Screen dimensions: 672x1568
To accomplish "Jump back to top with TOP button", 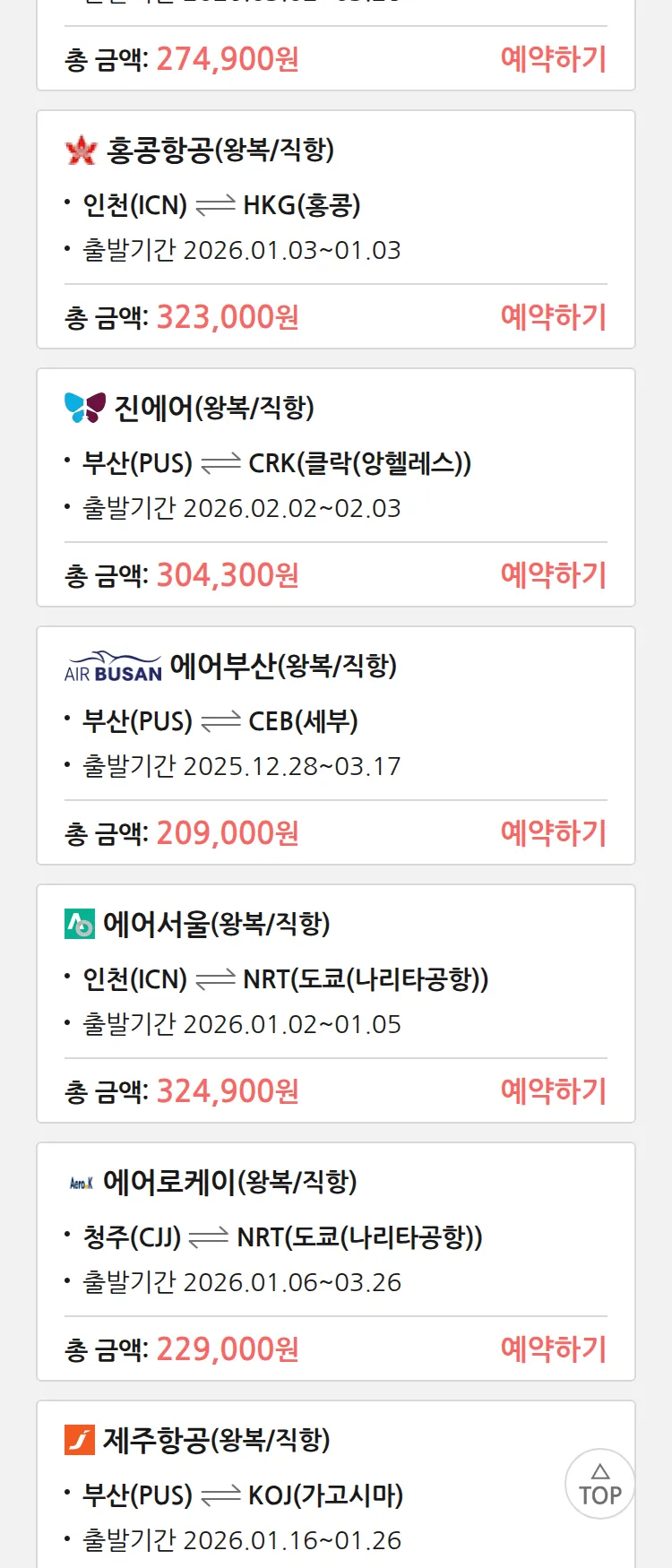I will [599, 1484].
